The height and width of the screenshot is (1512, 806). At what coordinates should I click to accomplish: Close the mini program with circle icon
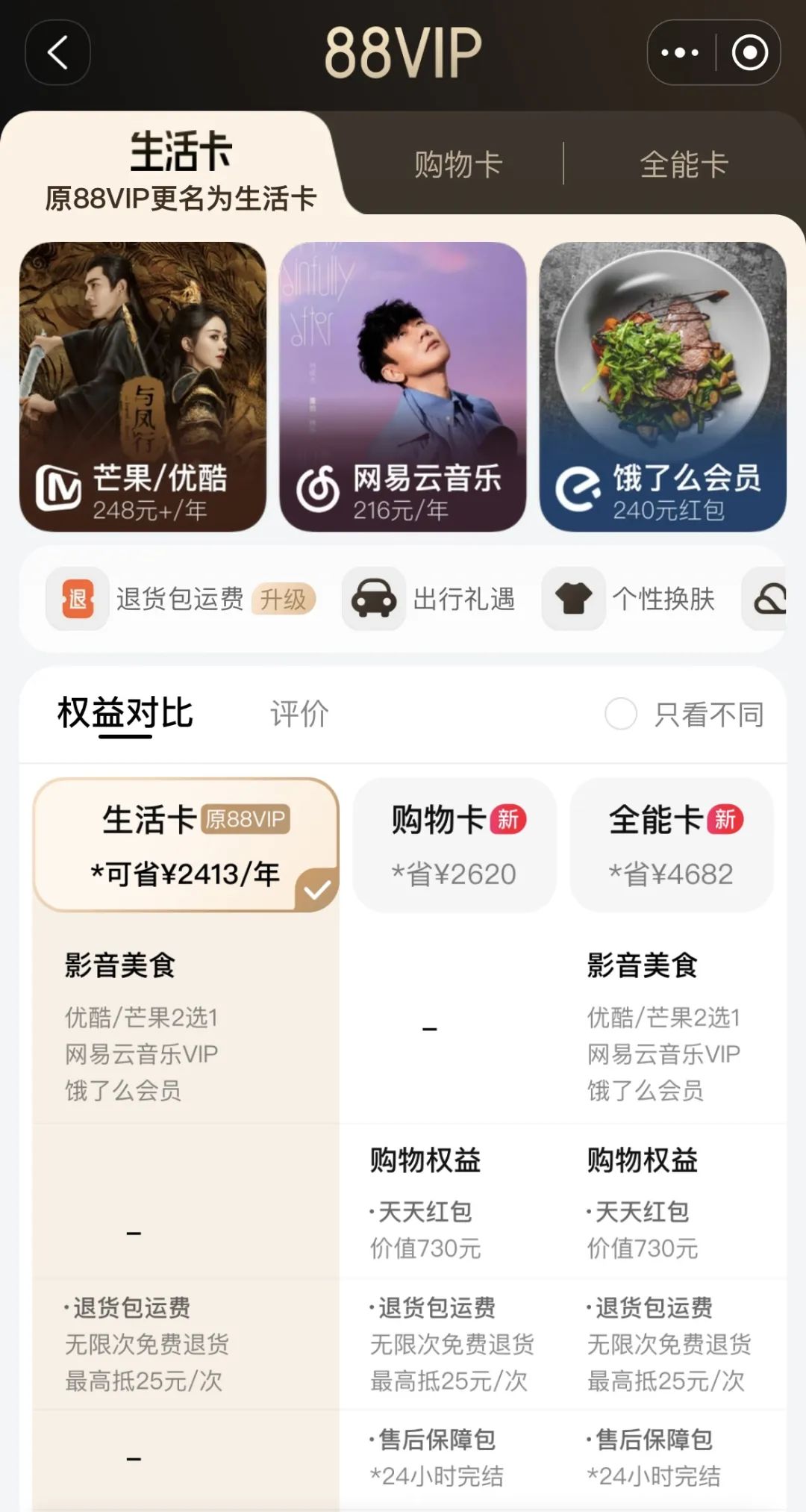coord(749,52)
